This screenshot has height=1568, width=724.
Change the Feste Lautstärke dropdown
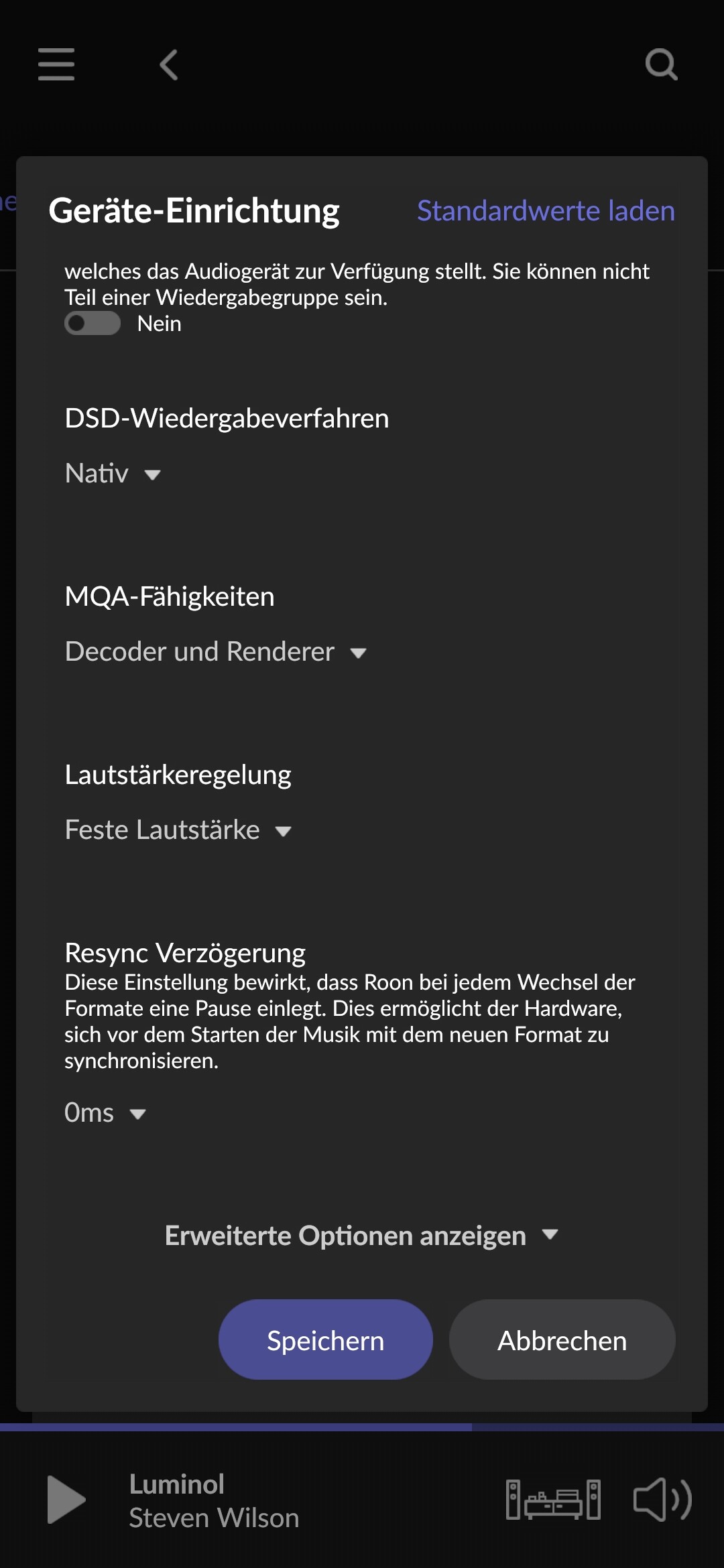pyautogui.click(x=178, y=830)
